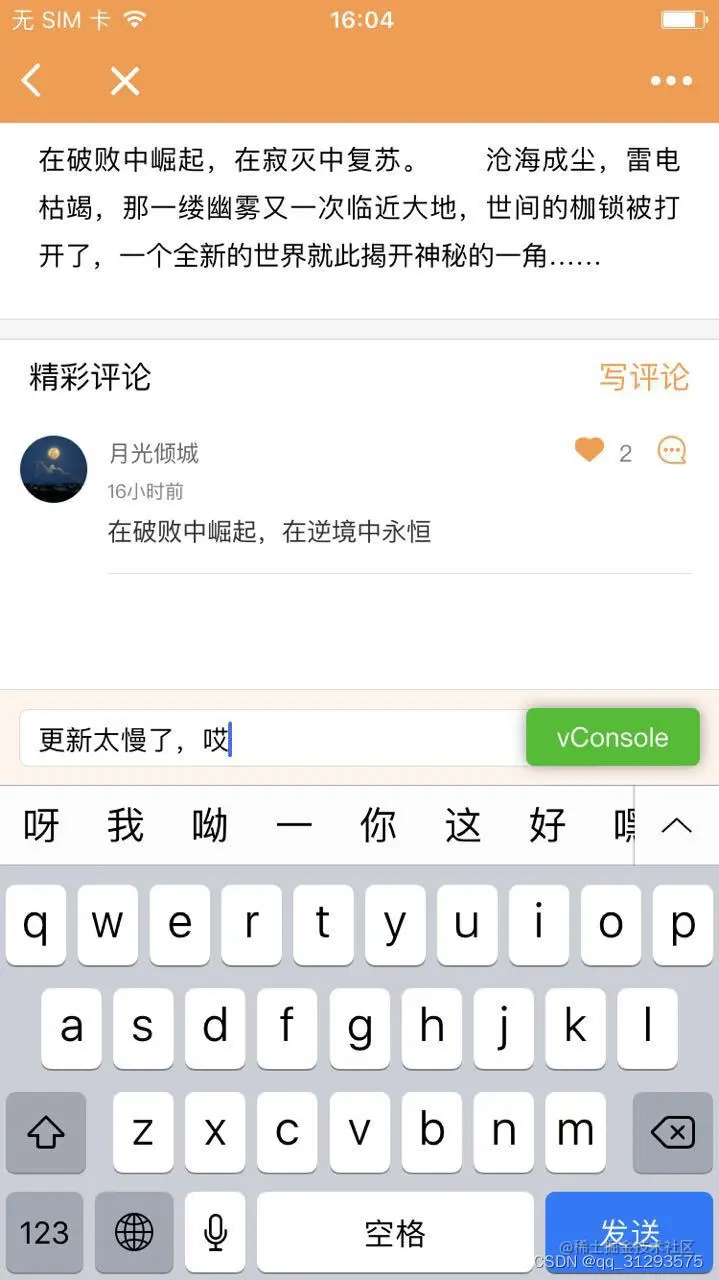Screen dimensions: 719x1280
Task: Select the candidate word 呀
Action: click(41, 826)
